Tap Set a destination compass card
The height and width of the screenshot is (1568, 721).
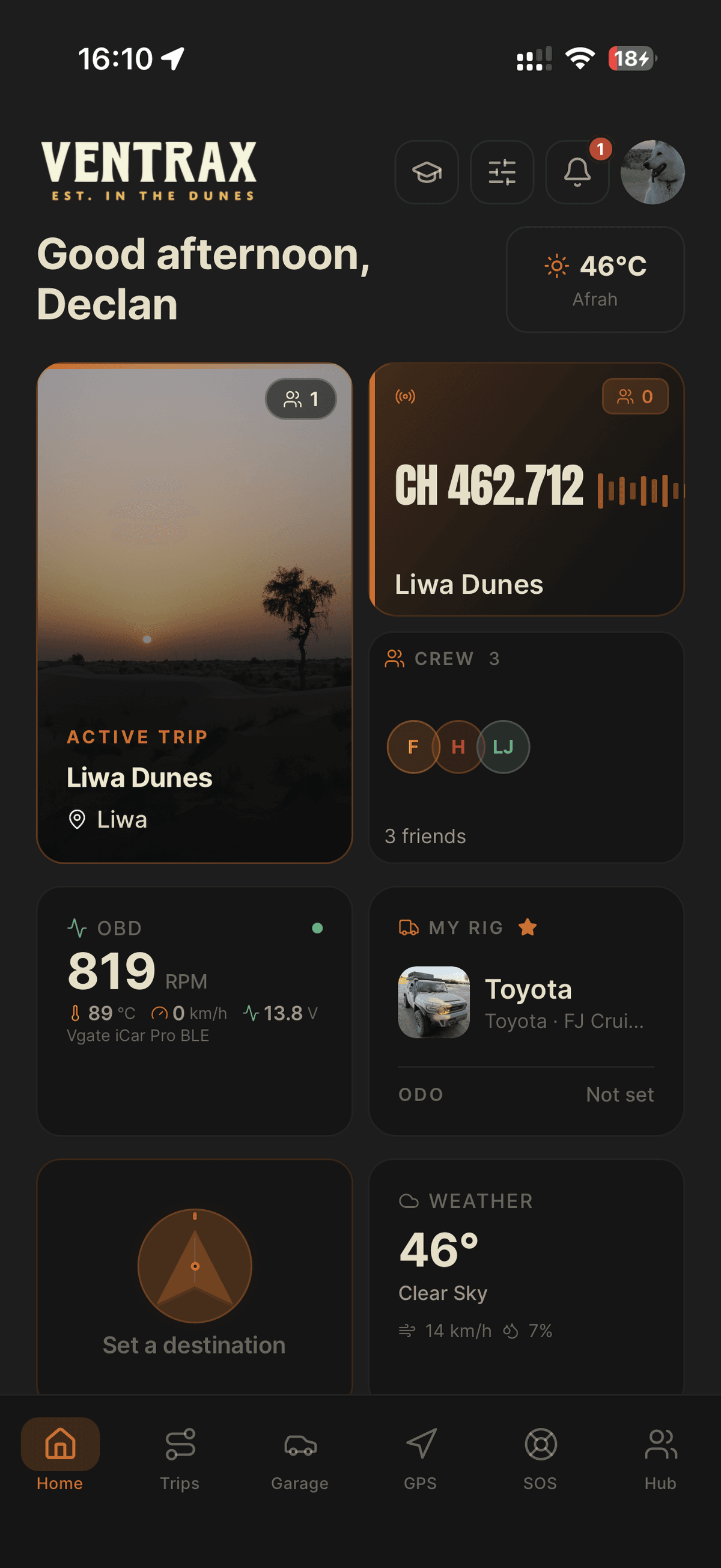coord(195,1278)
